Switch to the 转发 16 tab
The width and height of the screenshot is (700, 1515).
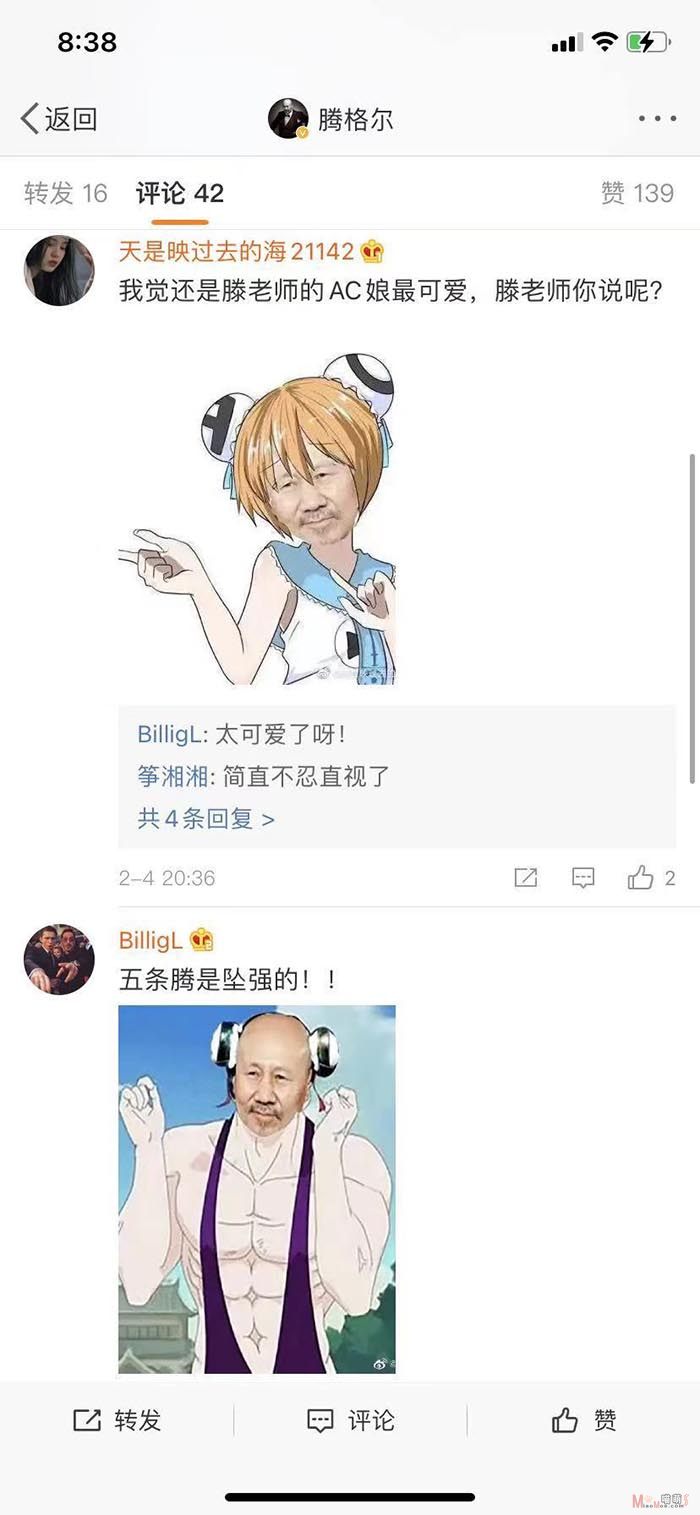point(65,193)
